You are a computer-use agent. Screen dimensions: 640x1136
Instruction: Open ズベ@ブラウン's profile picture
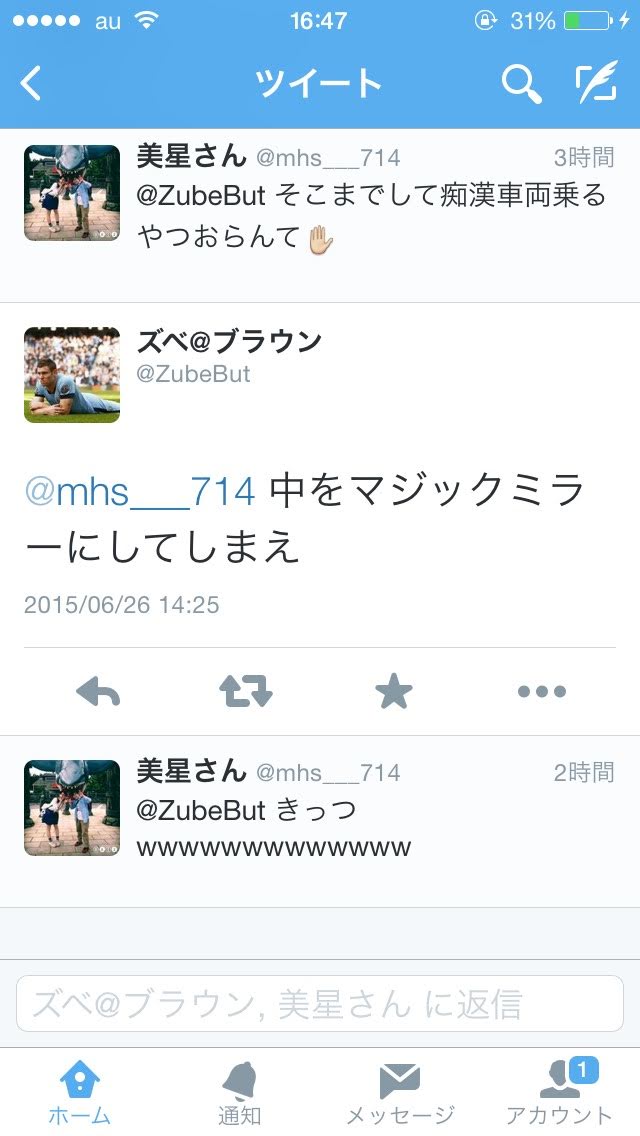tap(72, 375)
